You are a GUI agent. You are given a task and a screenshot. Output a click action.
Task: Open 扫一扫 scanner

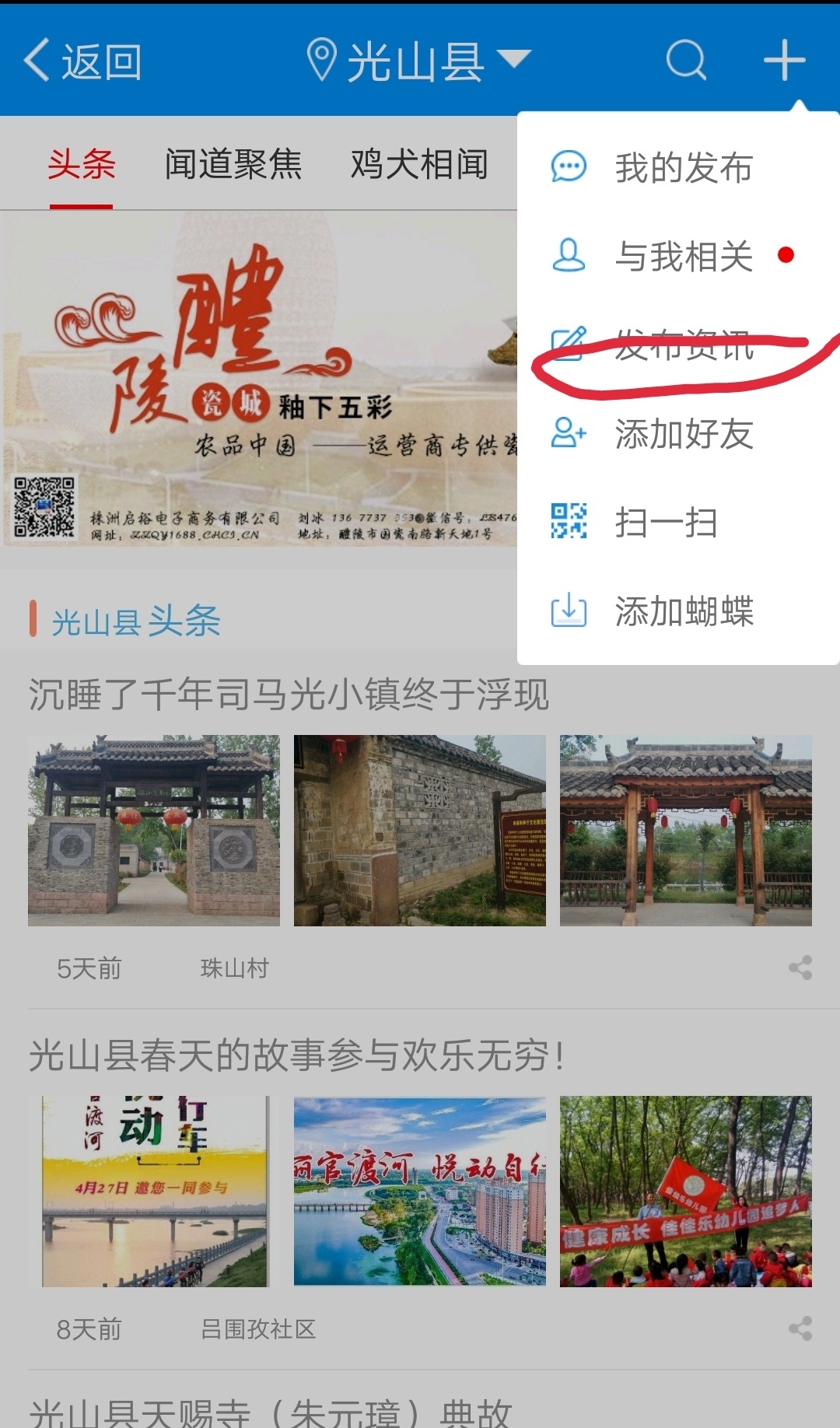tap(665, 522)
